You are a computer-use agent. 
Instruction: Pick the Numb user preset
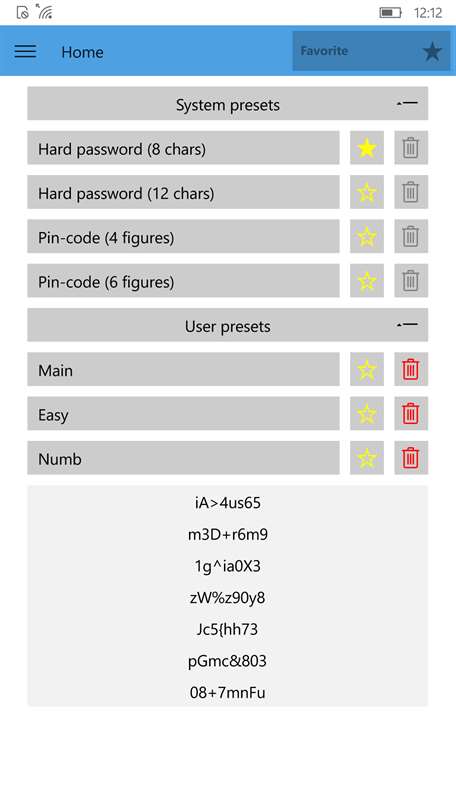tap(183, 458)
